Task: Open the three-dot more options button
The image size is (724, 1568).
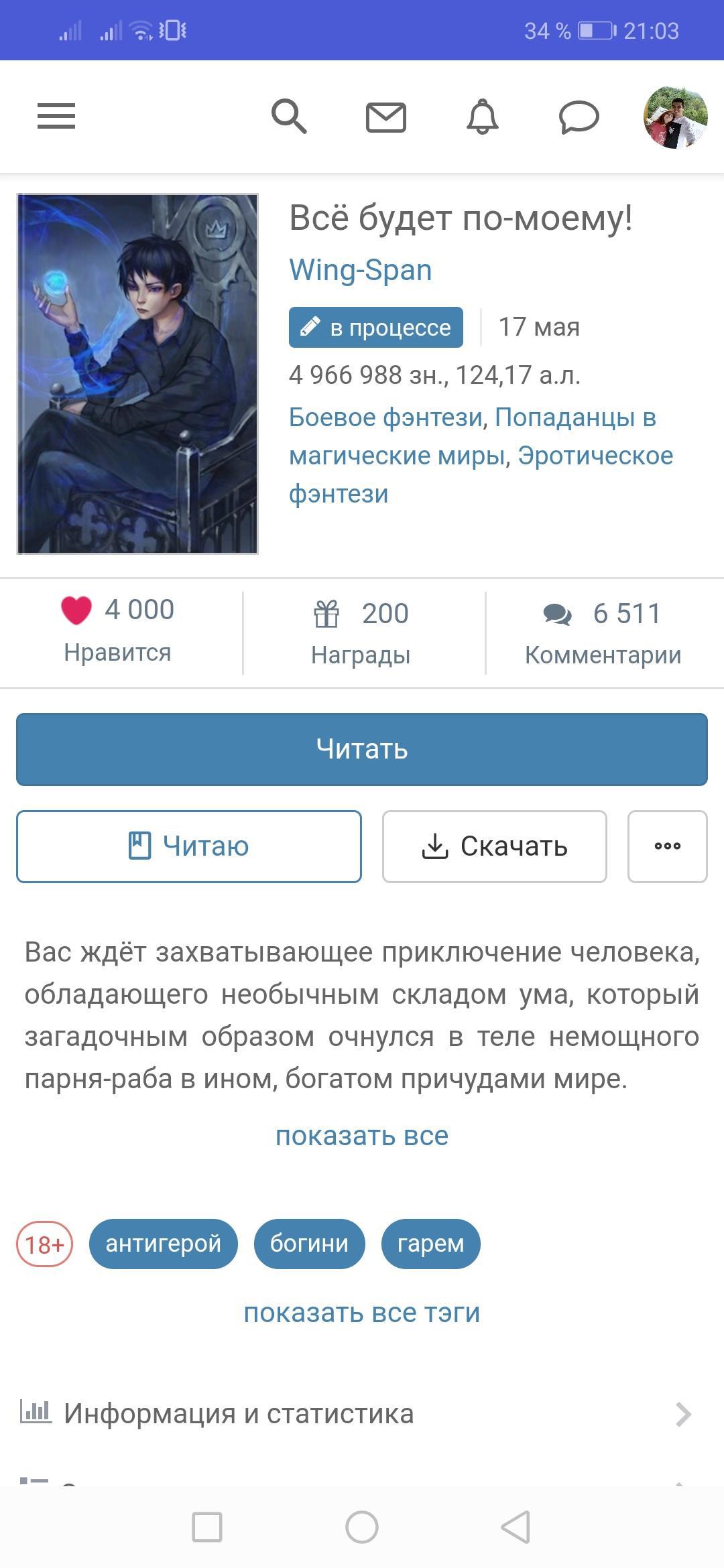Action: click(x=667, y=846)
